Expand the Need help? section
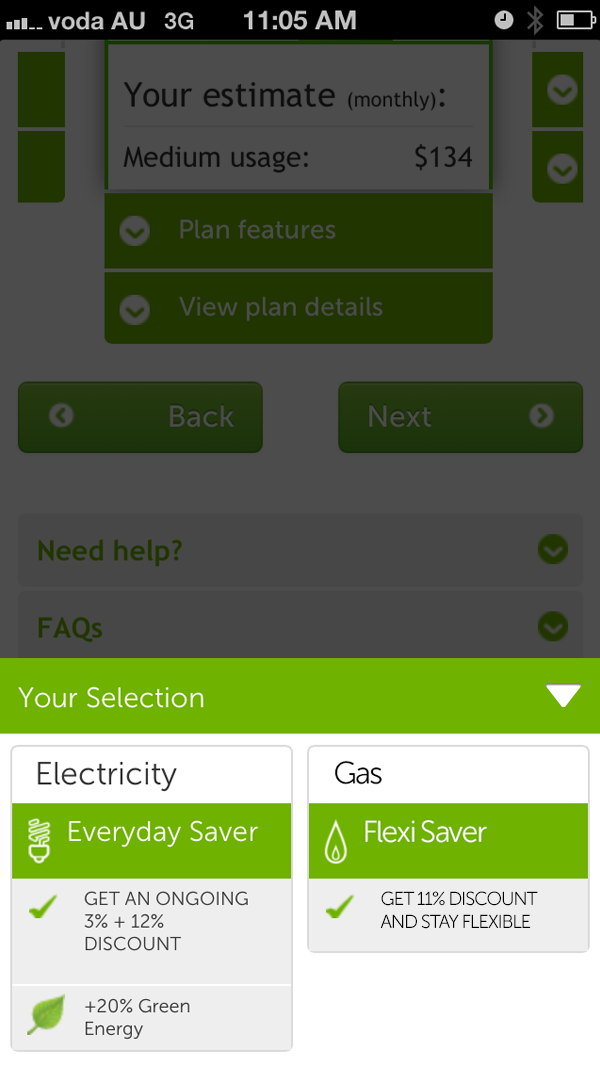Screen dimensions: 600x1065 click(300, 550)
